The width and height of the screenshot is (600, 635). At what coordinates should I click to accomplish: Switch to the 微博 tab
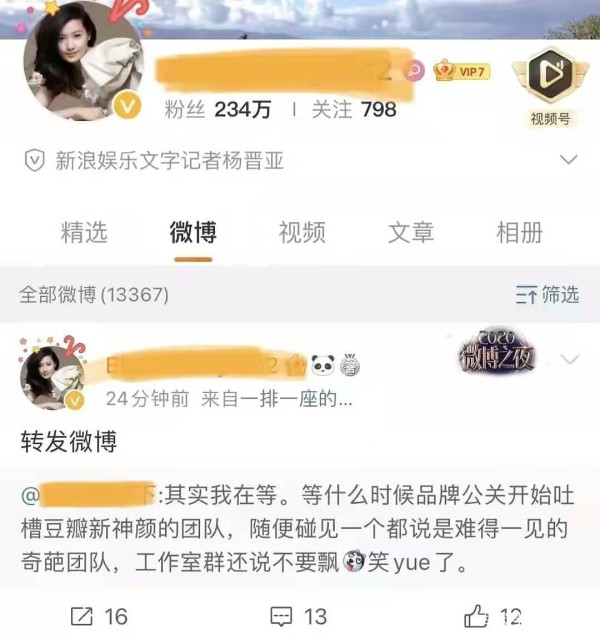pos(193,233)
